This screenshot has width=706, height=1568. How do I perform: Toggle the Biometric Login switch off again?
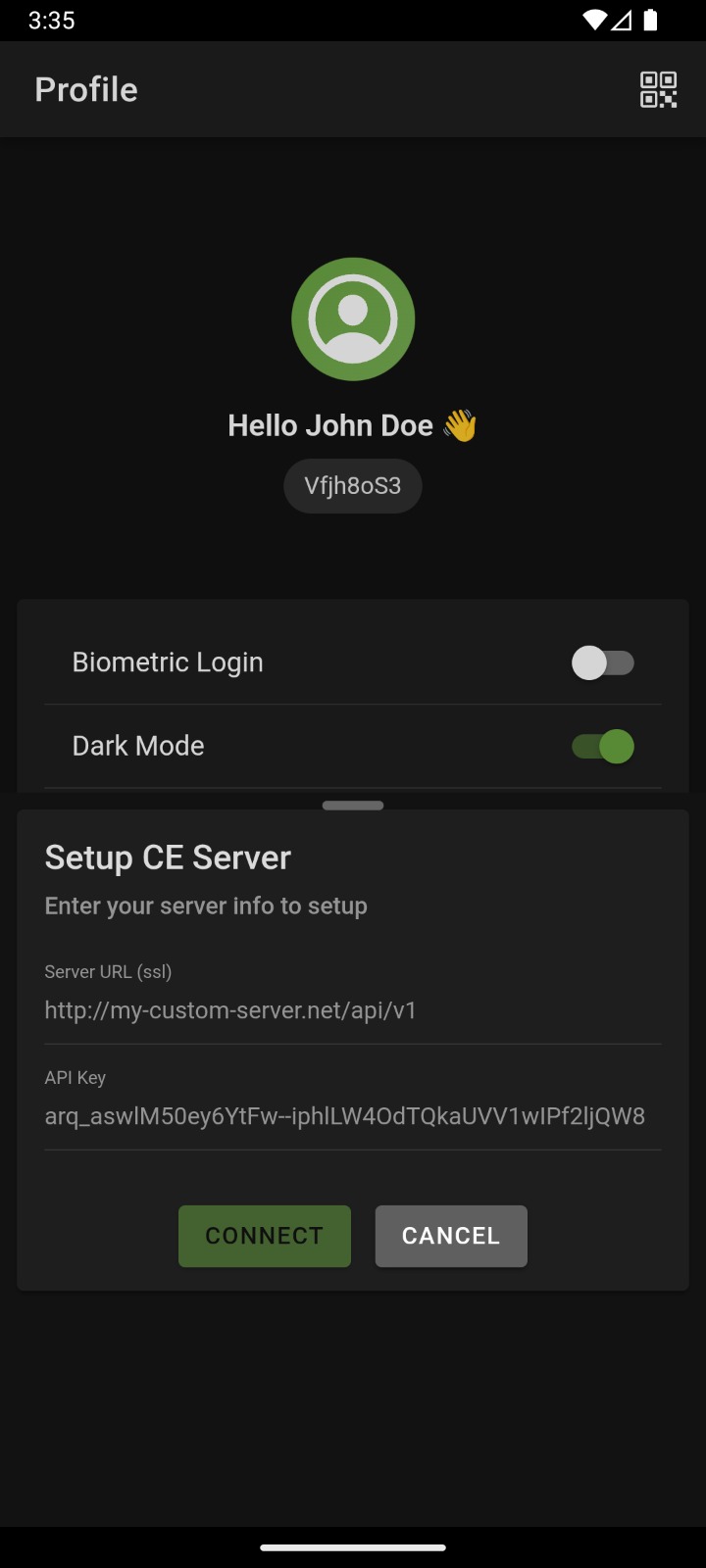pyautogui.click(x=603, y=662)
